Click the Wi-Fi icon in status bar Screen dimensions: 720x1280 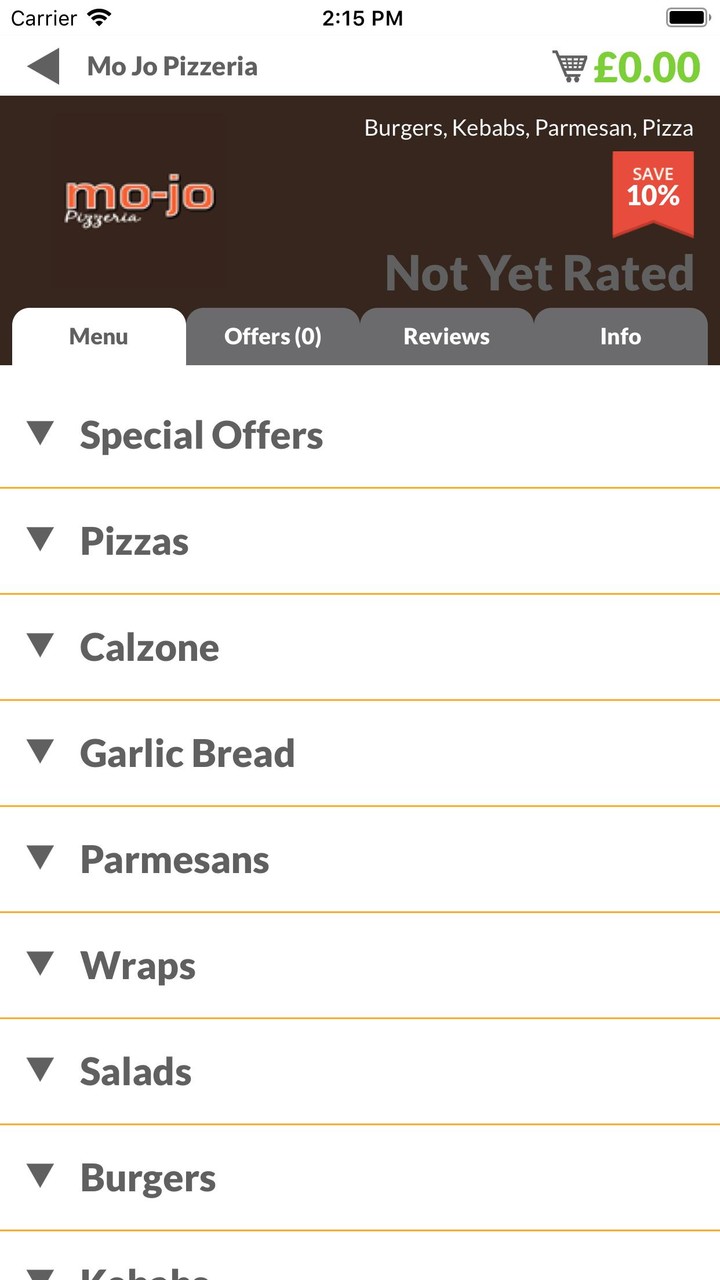click(x=95, y=16)
